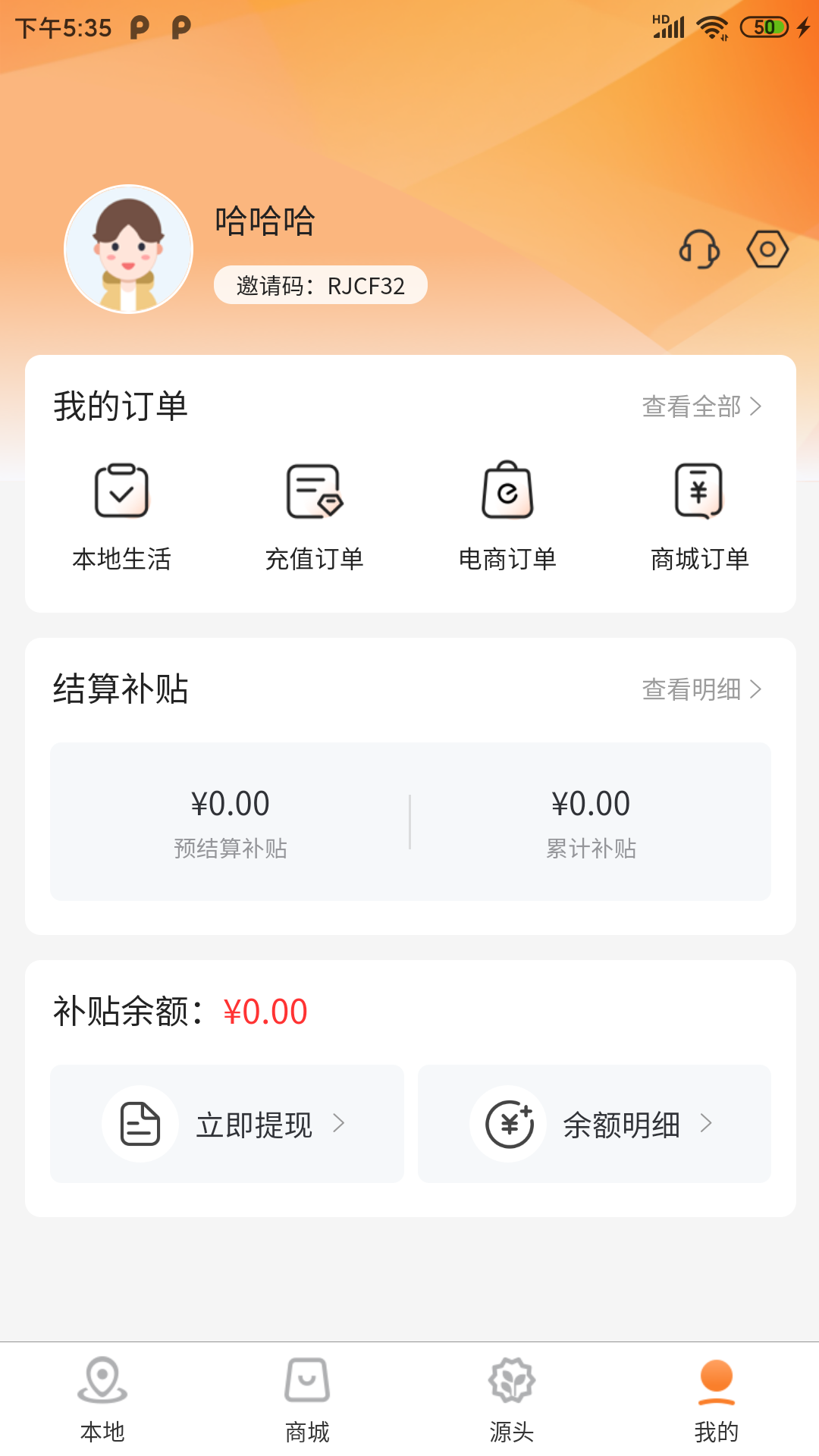Open profile avatar image
This screenshot has height=1456, width=819.
coord(129,249)
